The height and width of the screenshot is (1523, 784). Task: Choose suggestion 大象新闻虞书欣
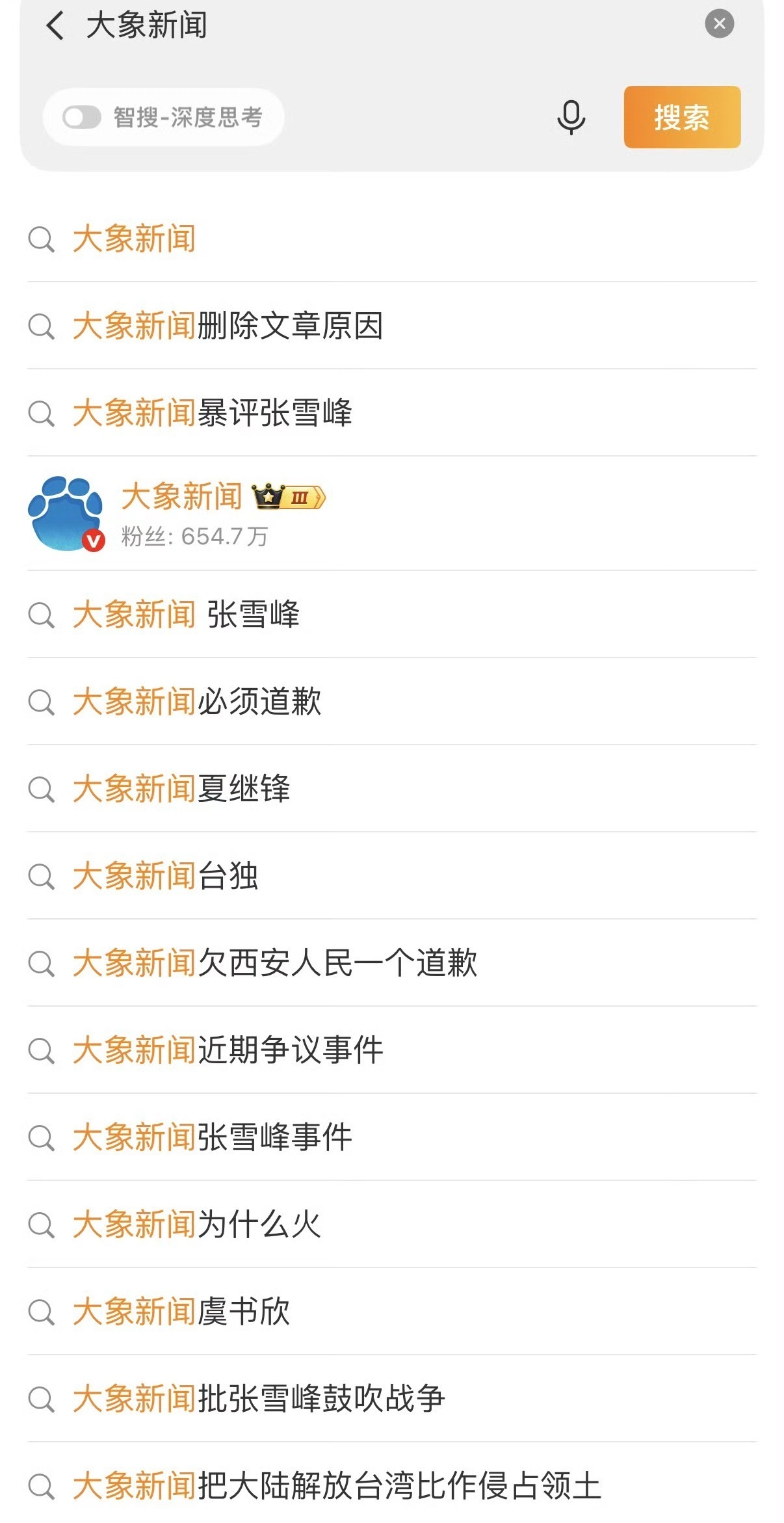pyautogui.click(x=392, y=1312)
